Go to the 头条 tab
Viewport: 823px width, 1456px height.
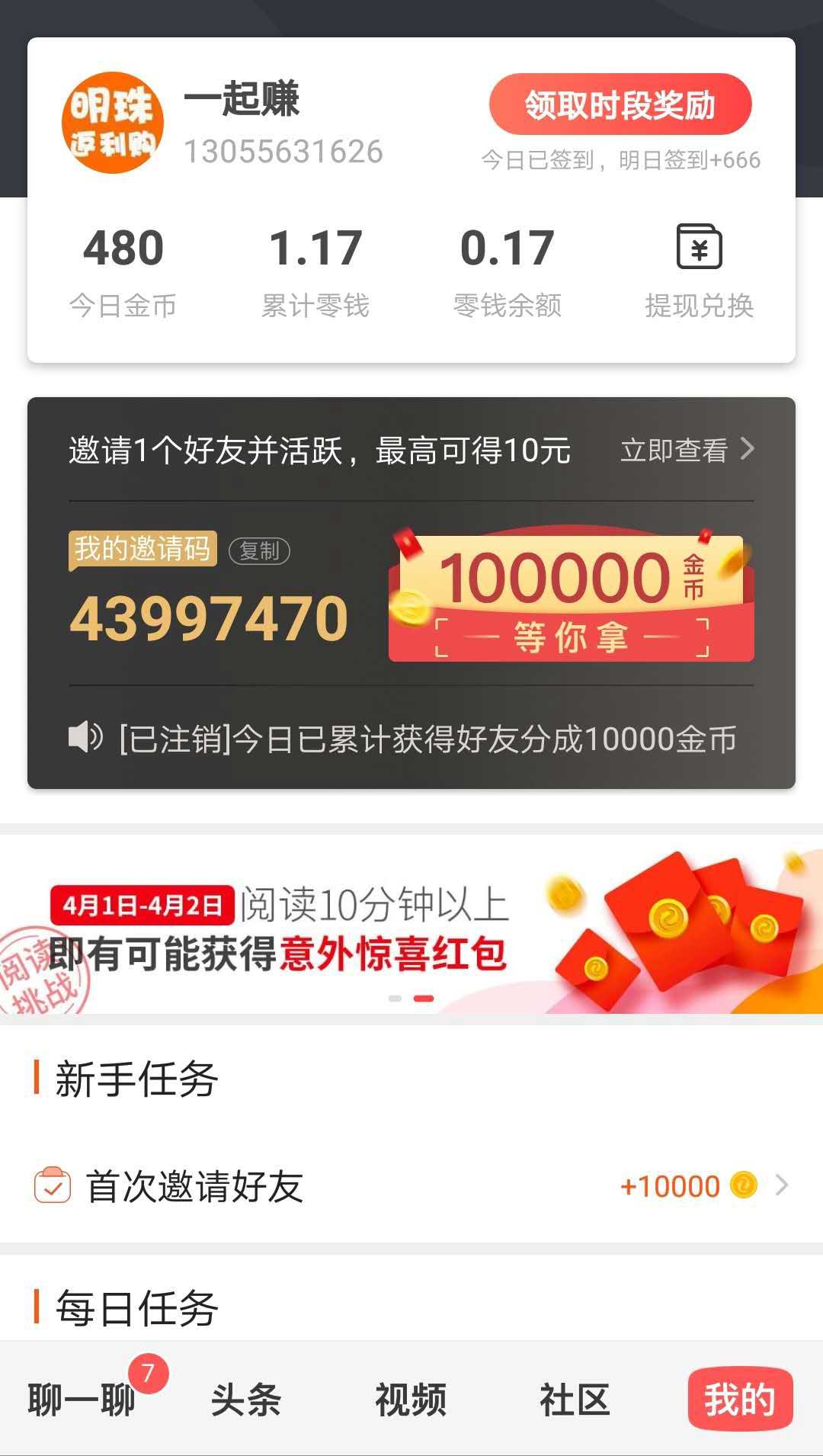[246, 1400]
